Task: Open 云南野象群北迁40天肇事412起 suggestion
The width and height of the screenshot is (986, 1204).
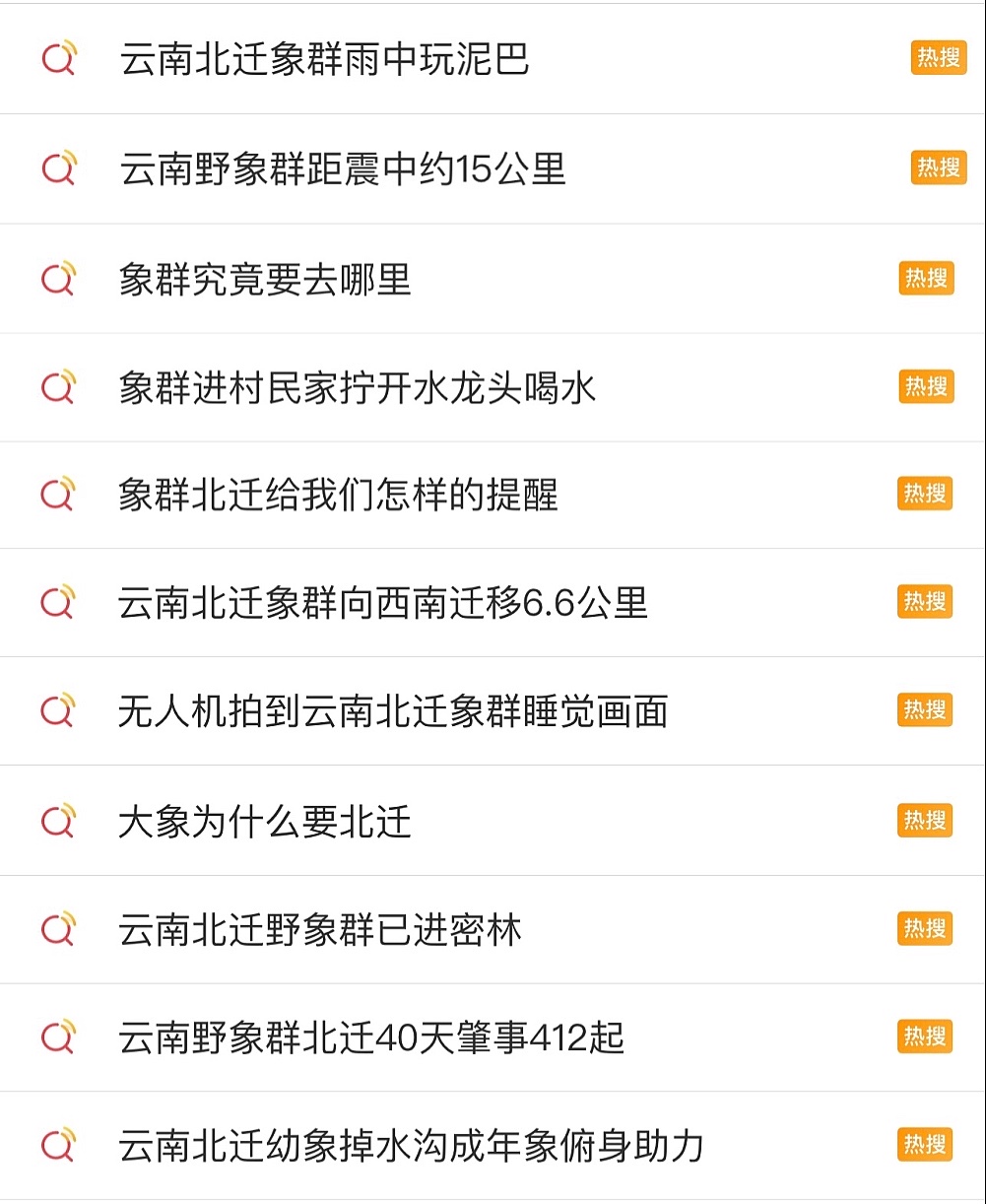Action: coord(371,1037)
